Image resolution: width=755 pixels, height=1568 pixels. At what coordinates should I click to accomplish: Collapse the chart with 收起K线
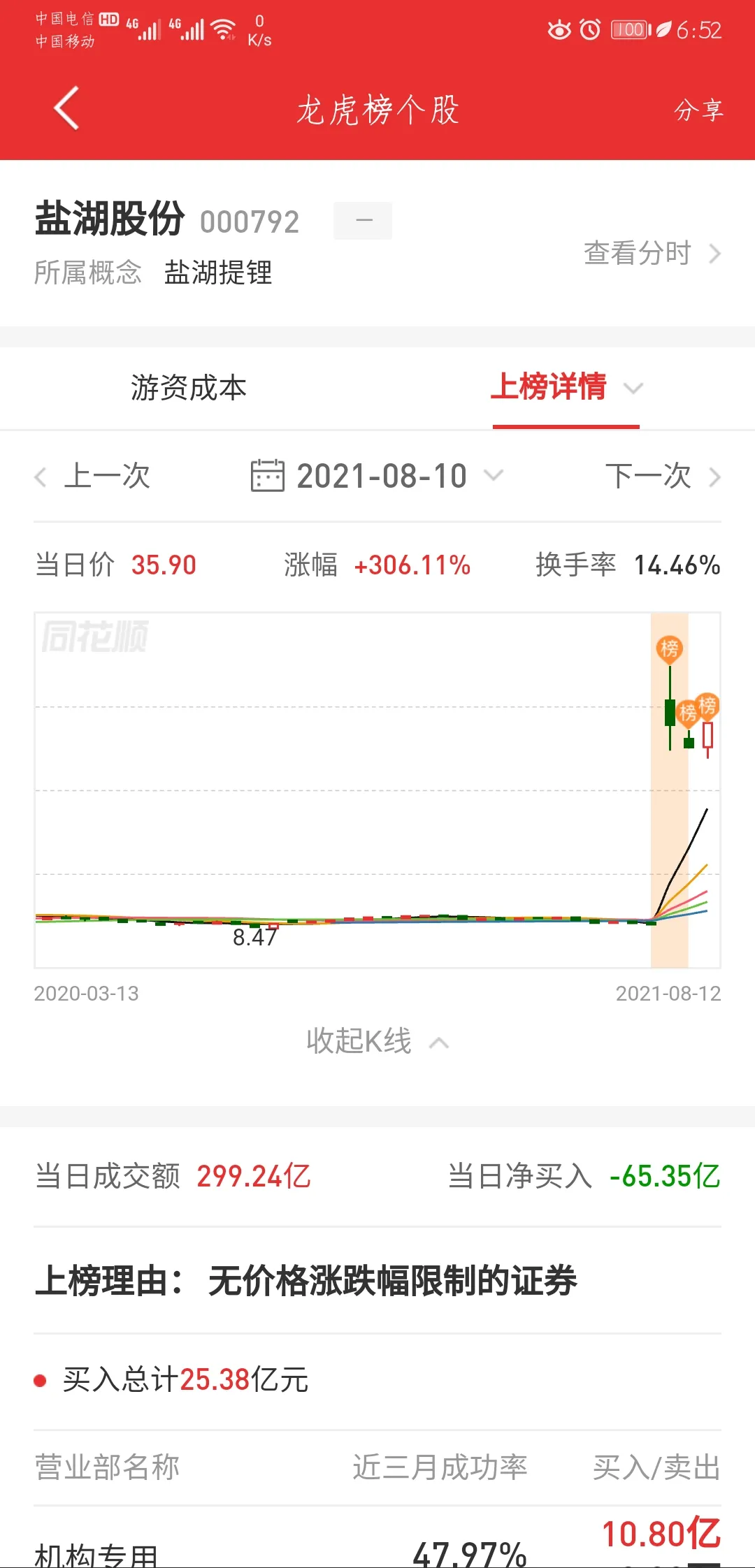pos(377,1041)
